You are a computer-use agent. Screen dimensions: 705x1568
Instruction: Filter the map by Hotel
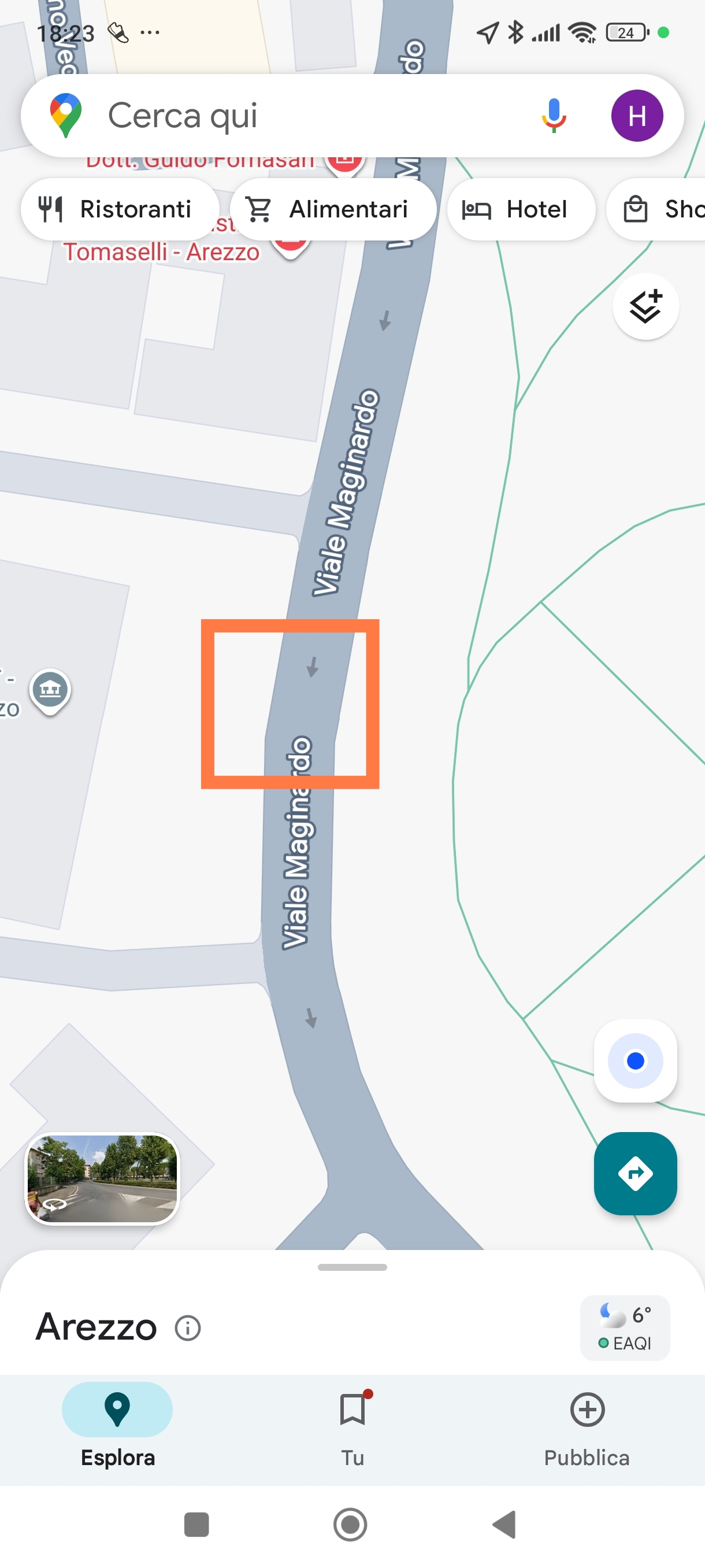click(521, 209)
